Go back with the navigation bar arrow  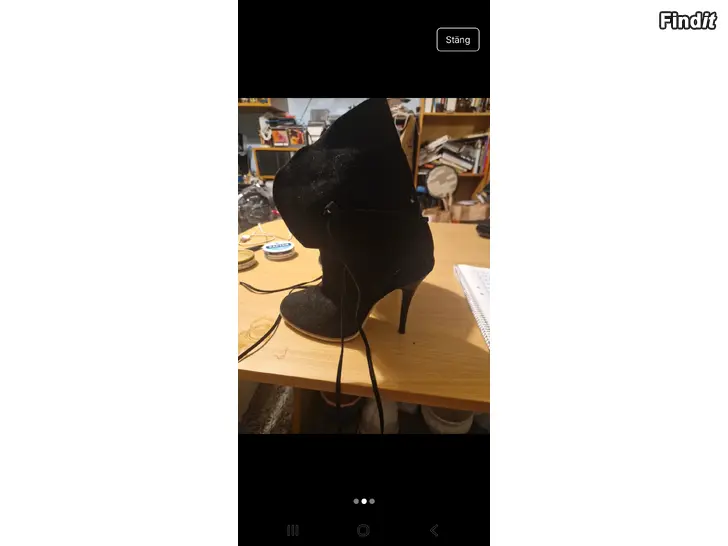pyautogui.click(x=434, y=530)
